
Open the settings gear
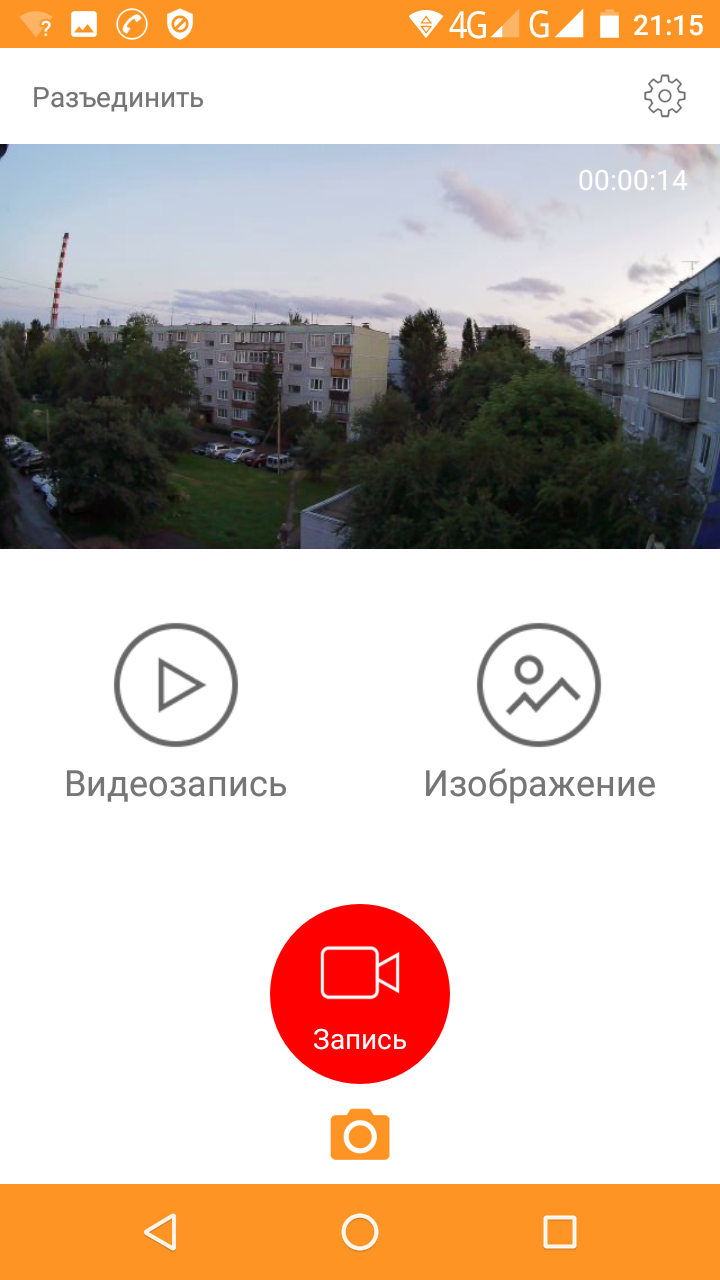[664, 97]
